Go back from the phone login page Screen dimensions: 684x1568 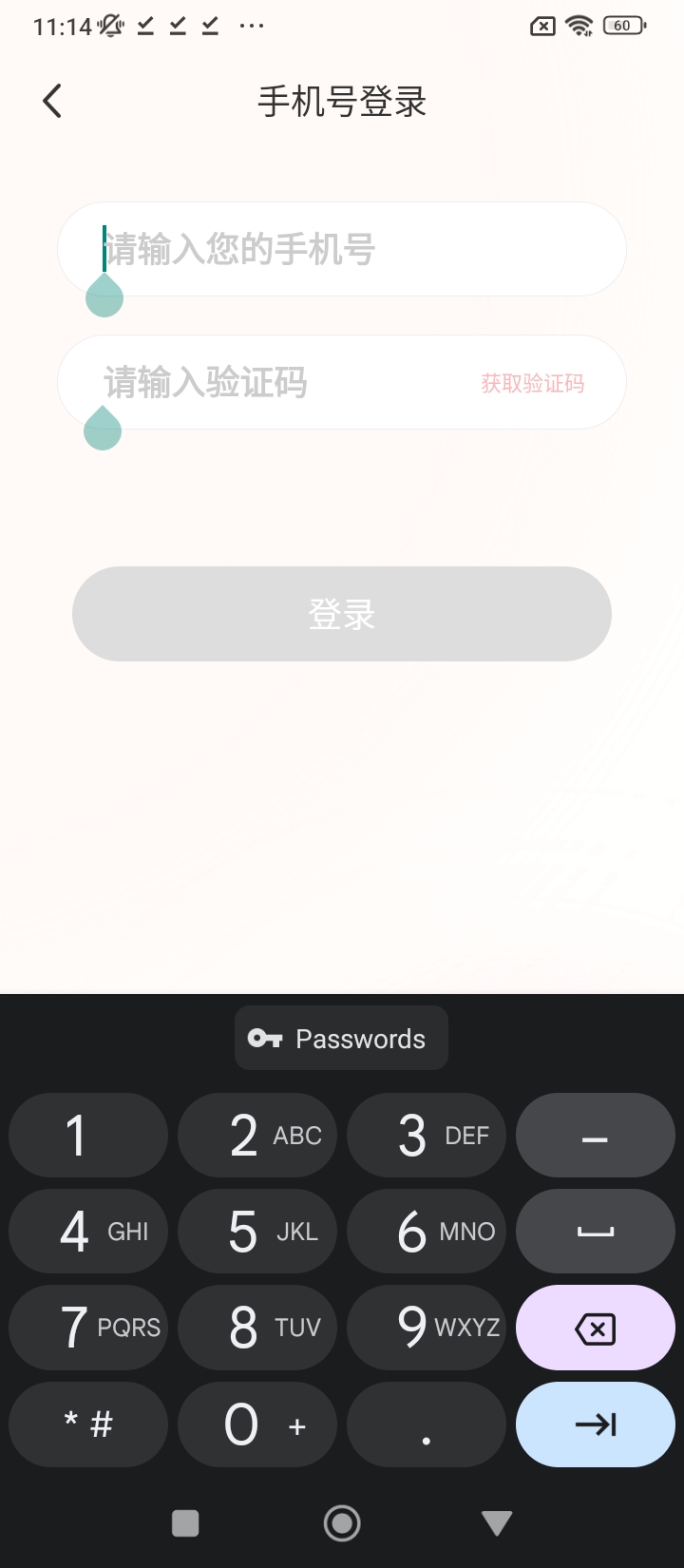(52, 101)
